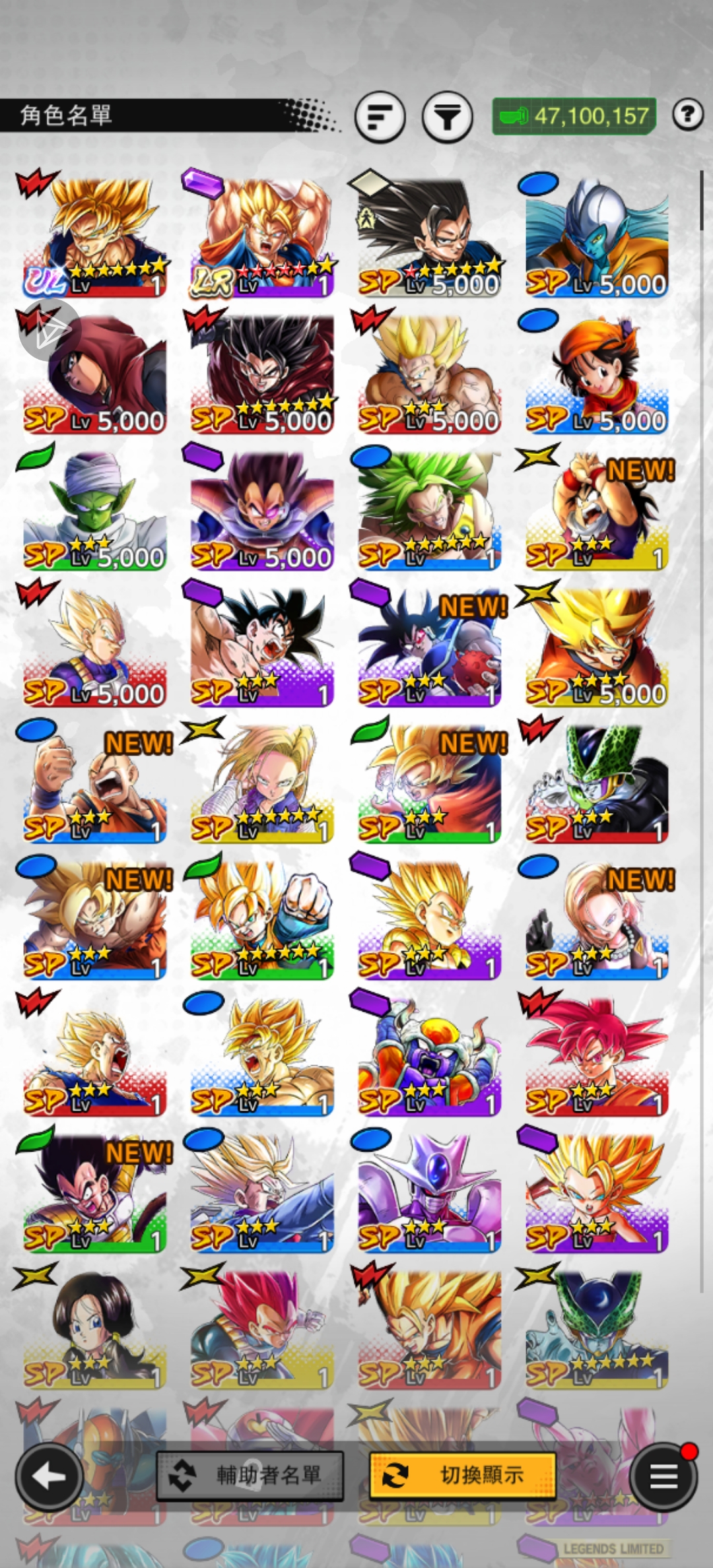The width and height of the screenshot is (713, 1568).
Task: Go back with the arrow button
Action: click(x=49, y=1477)
